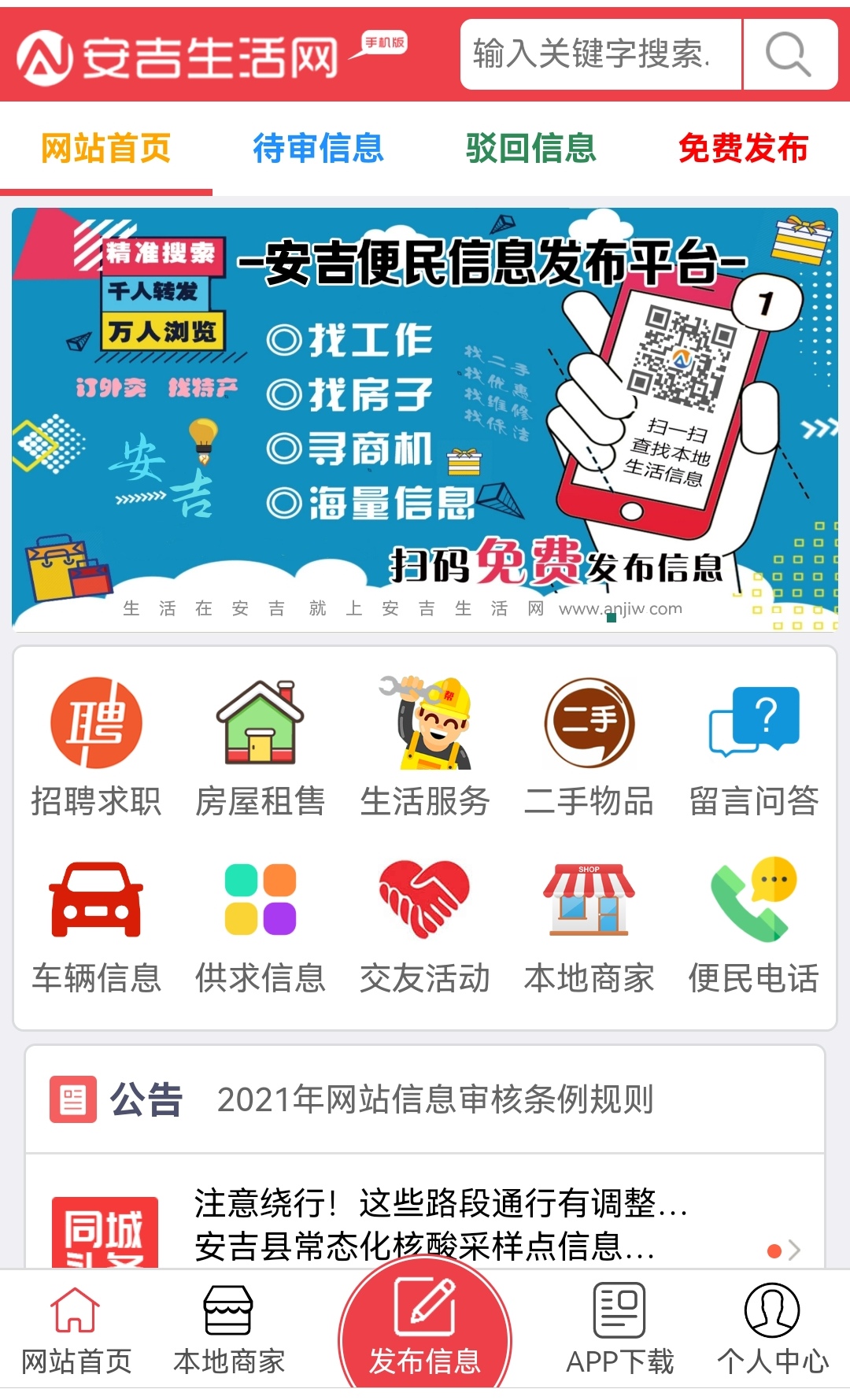Tap the 发布信息 publish button
Viewport: 850px width, 1400px height.
[x=425, y=1330]
